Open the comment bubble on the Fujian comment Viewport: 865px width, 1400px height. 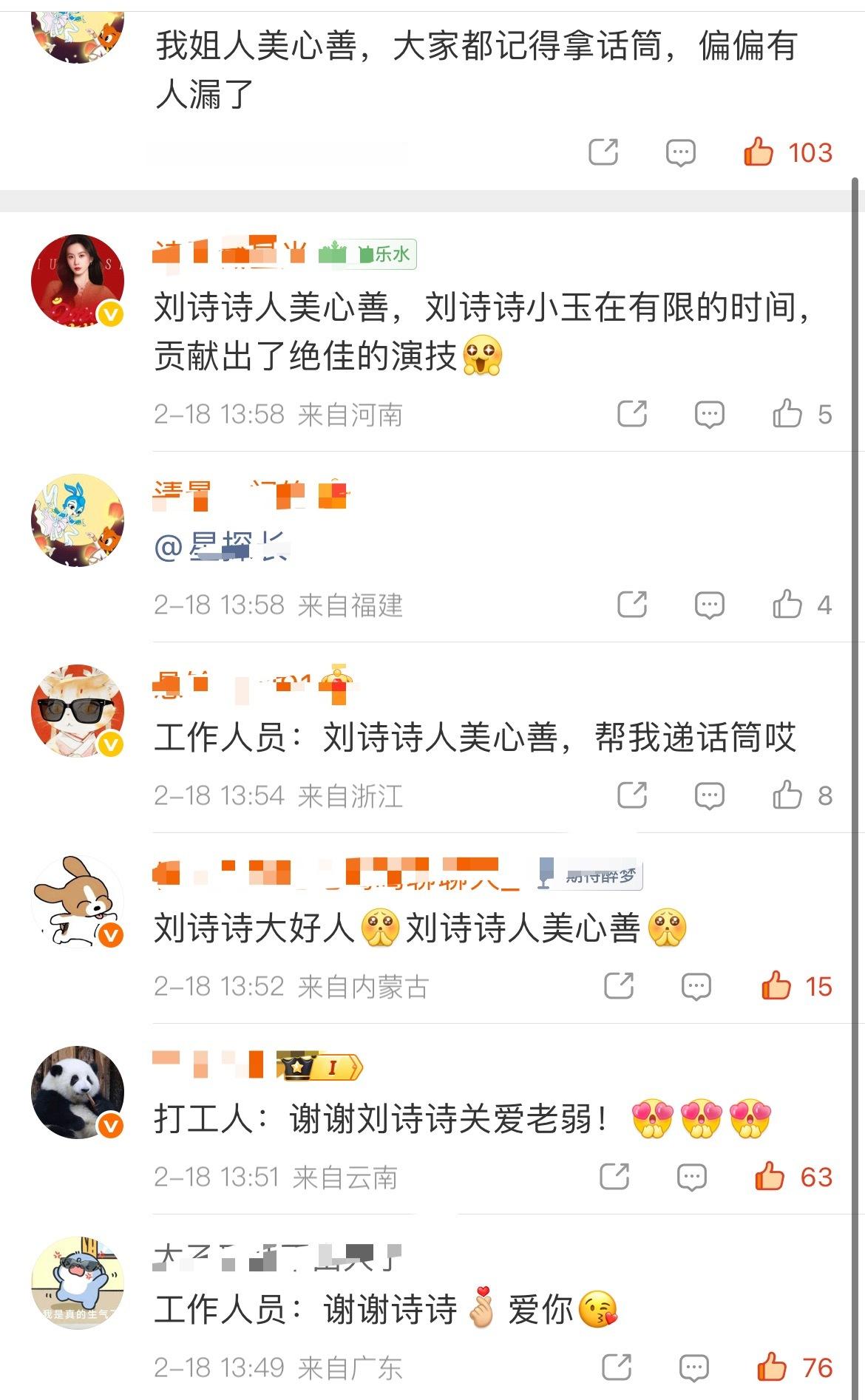coord(710,603)
